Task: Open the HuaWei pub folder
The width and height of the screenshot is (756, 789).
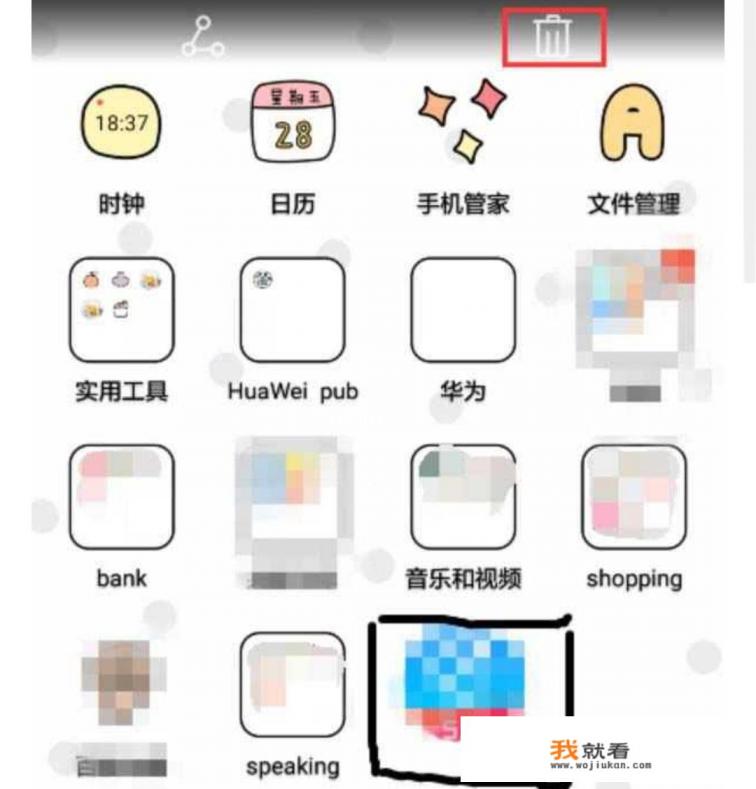Action: 292,309
